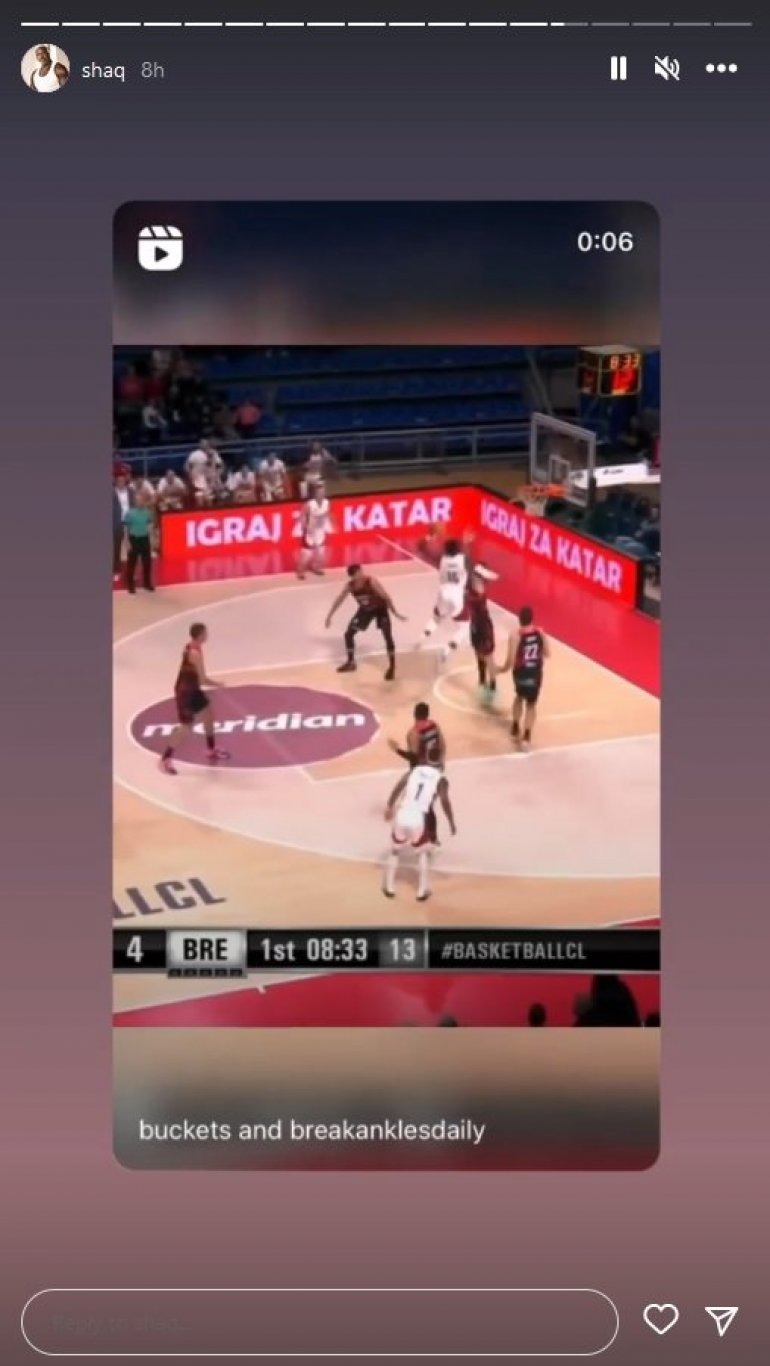Like this story with the heart
The image size is (770, 1366).
pos(660,1320)
